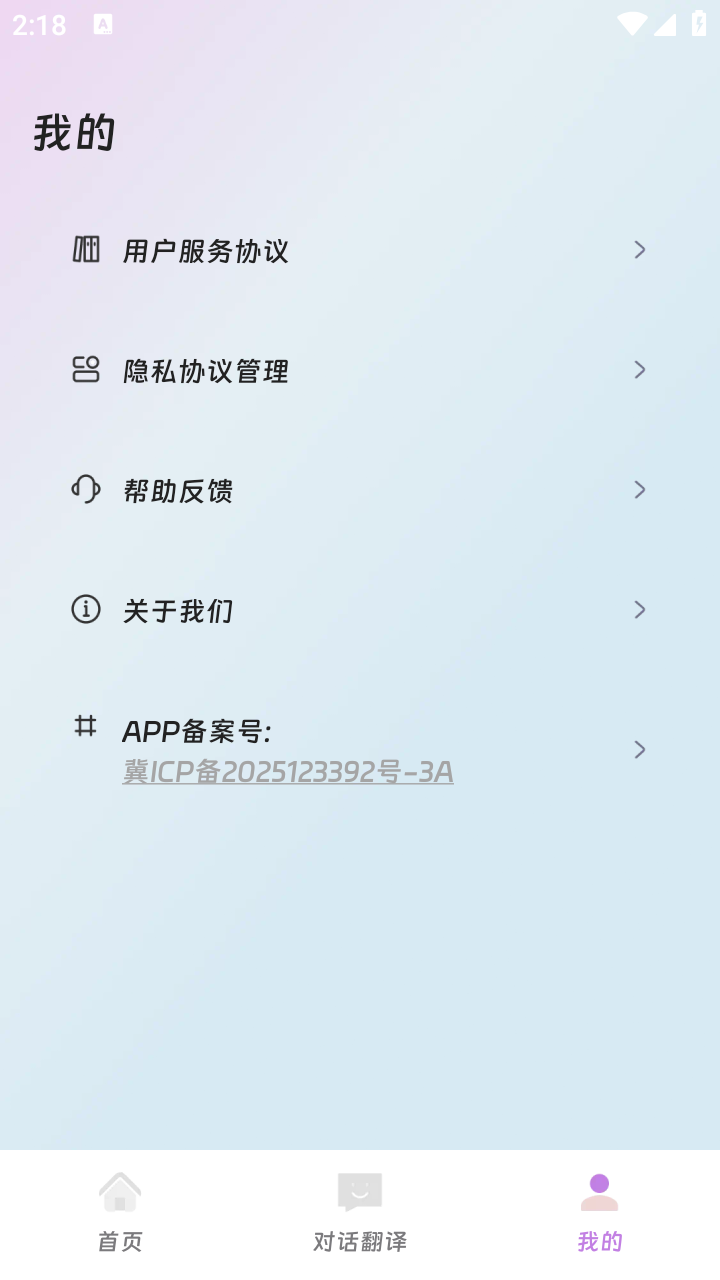
Task: Open the 冀ICP备2025123392号-3A link
Action: coord(287,772)
